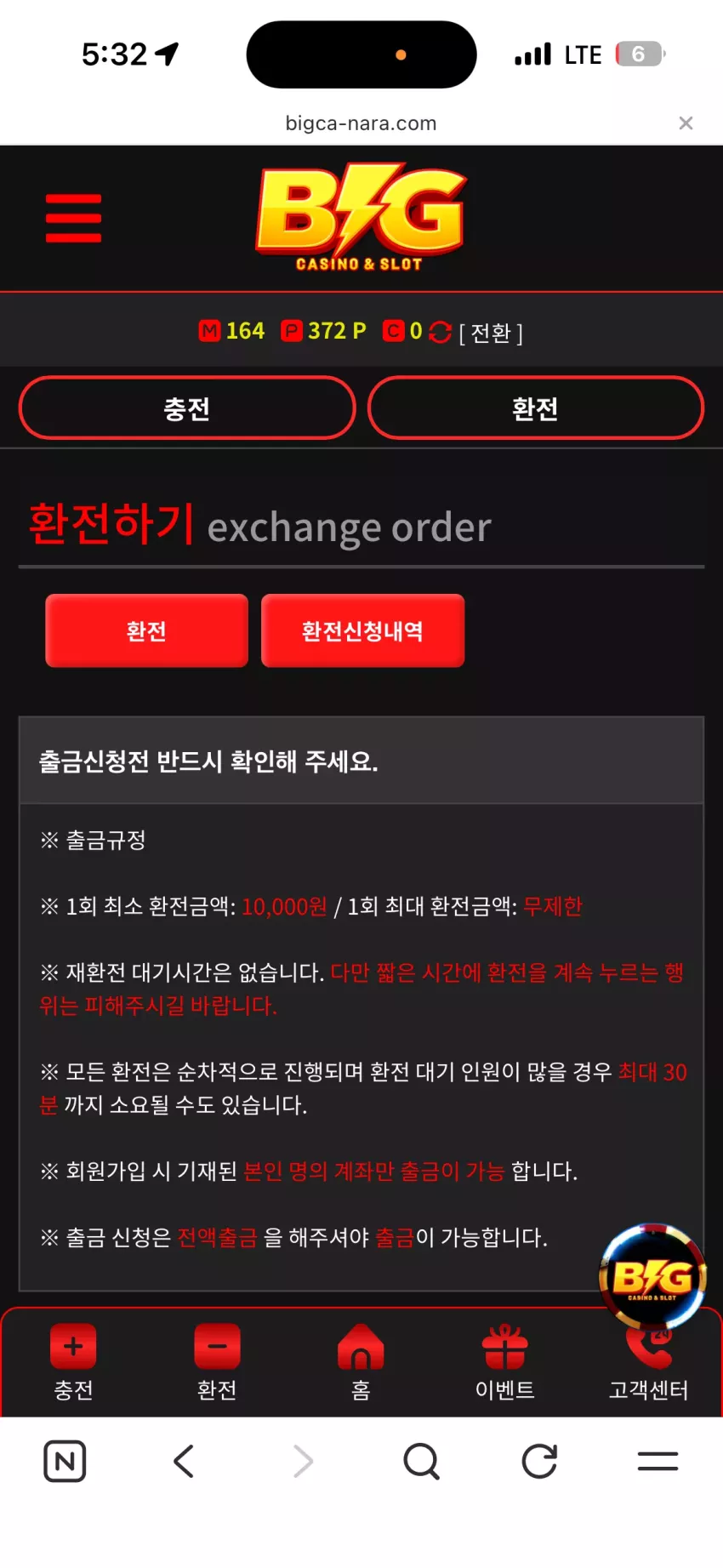
Task: Select the red 환전 tab button
Action: coord(146,630)
